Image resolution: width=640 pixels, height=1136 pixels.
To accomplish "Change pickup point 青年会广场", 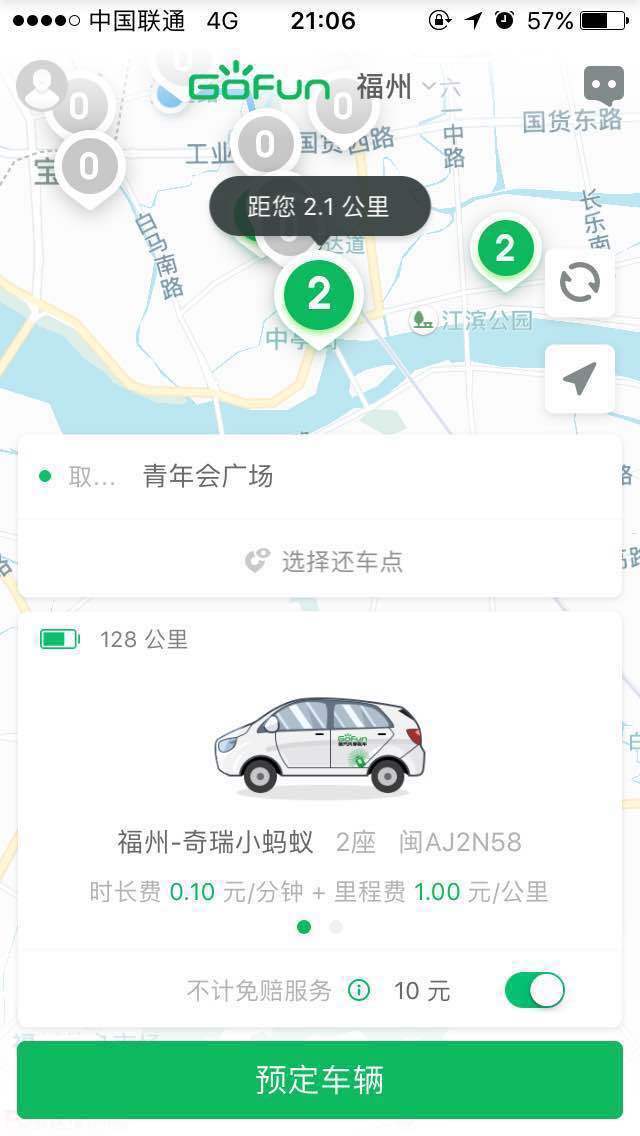I will (208, 476).
